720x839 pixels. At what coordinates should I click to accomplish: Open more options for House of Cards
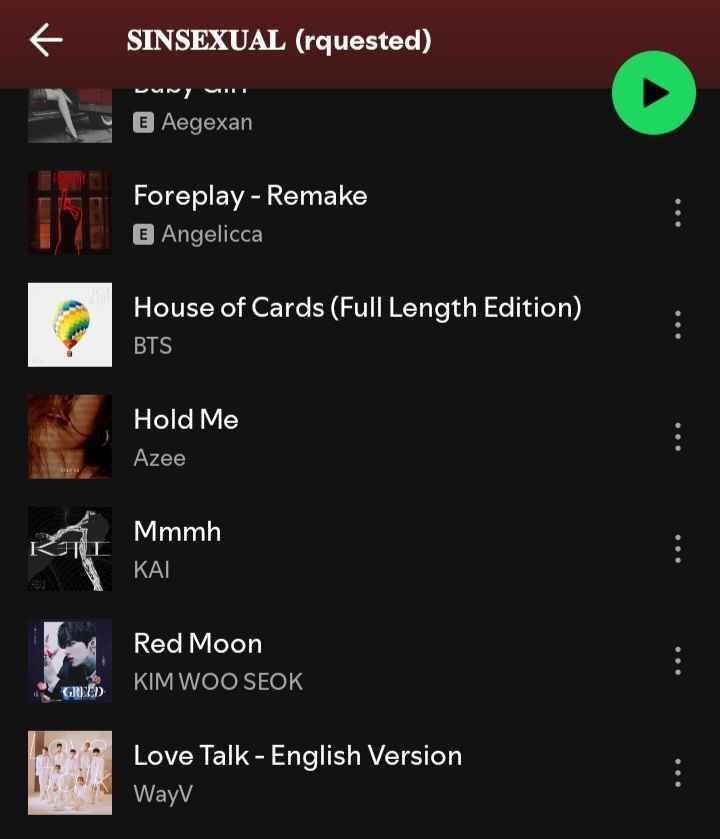(678, 325)
